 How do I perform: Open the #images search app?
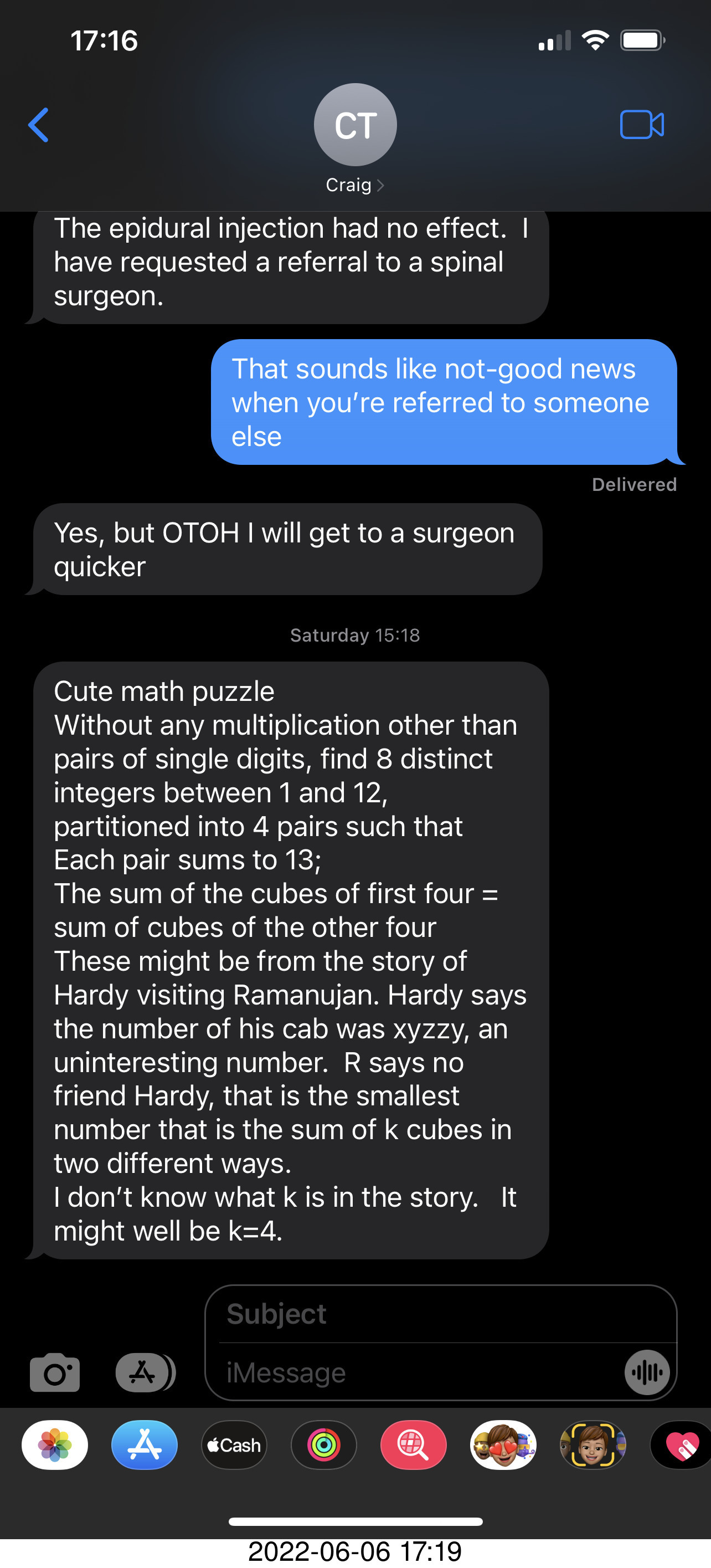pyautogui.click(x=413, y=1444)
